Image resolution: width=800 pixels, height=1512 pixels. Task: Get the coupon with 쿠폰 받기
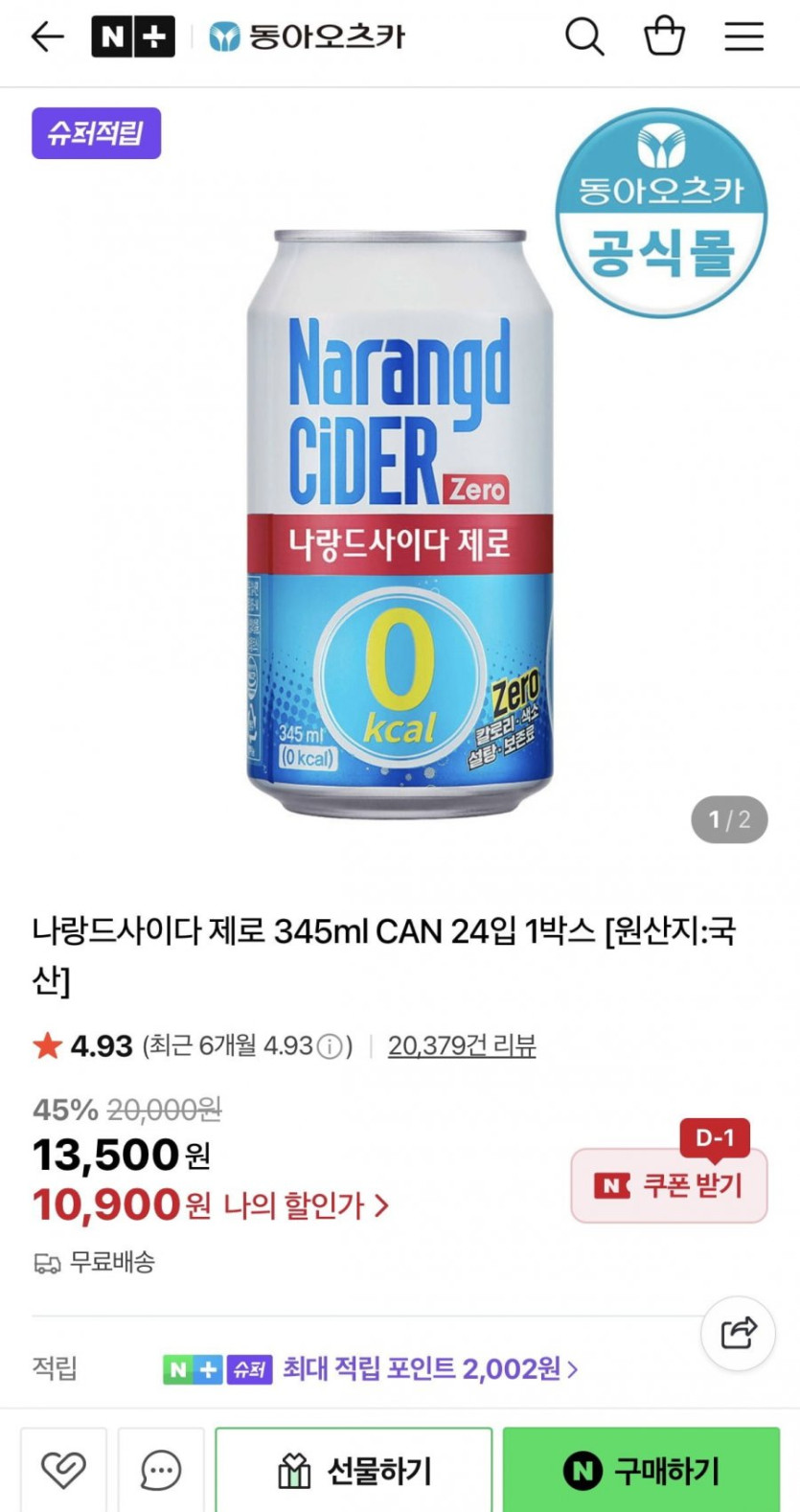coord(670,1186)
